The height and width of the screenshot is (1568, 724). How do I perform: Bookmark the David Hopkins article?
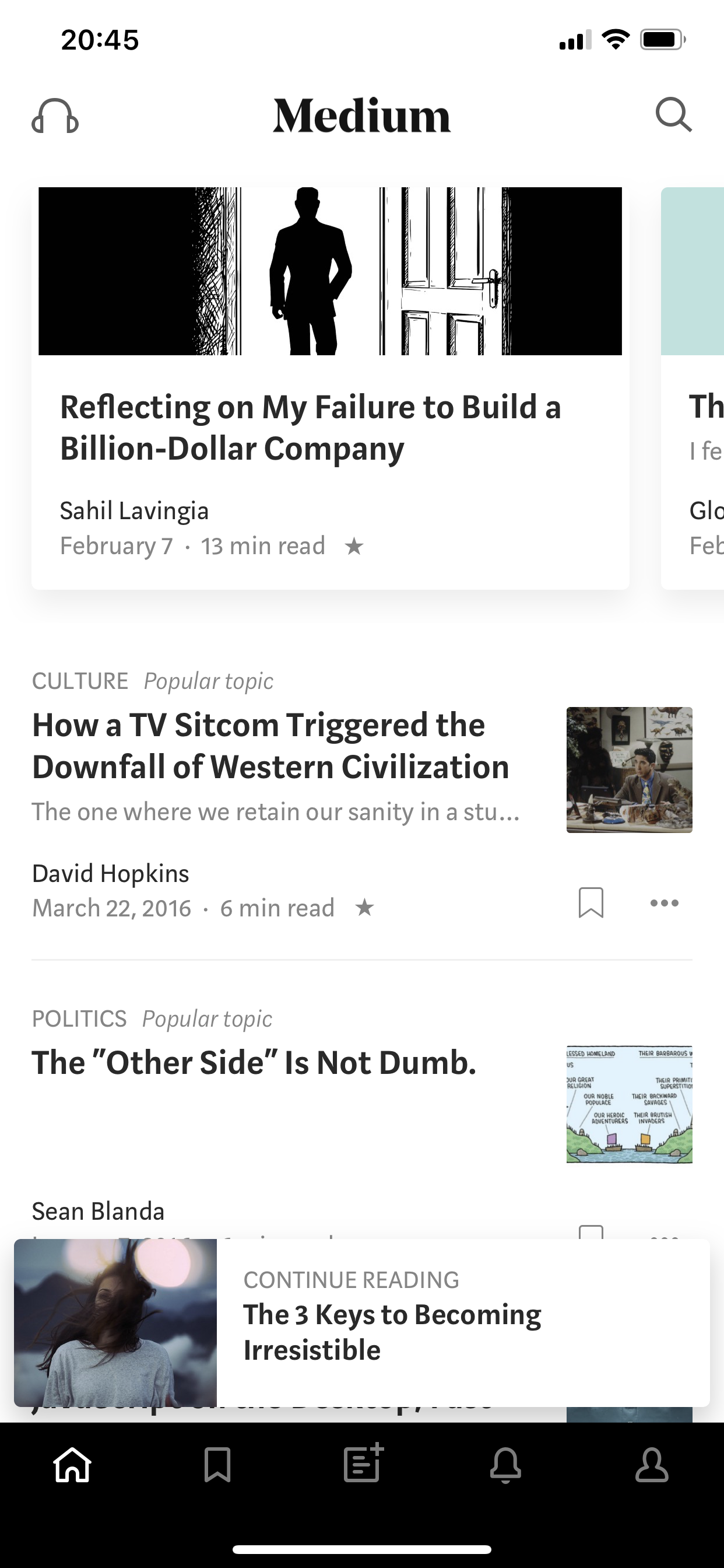tap(591, 902)
